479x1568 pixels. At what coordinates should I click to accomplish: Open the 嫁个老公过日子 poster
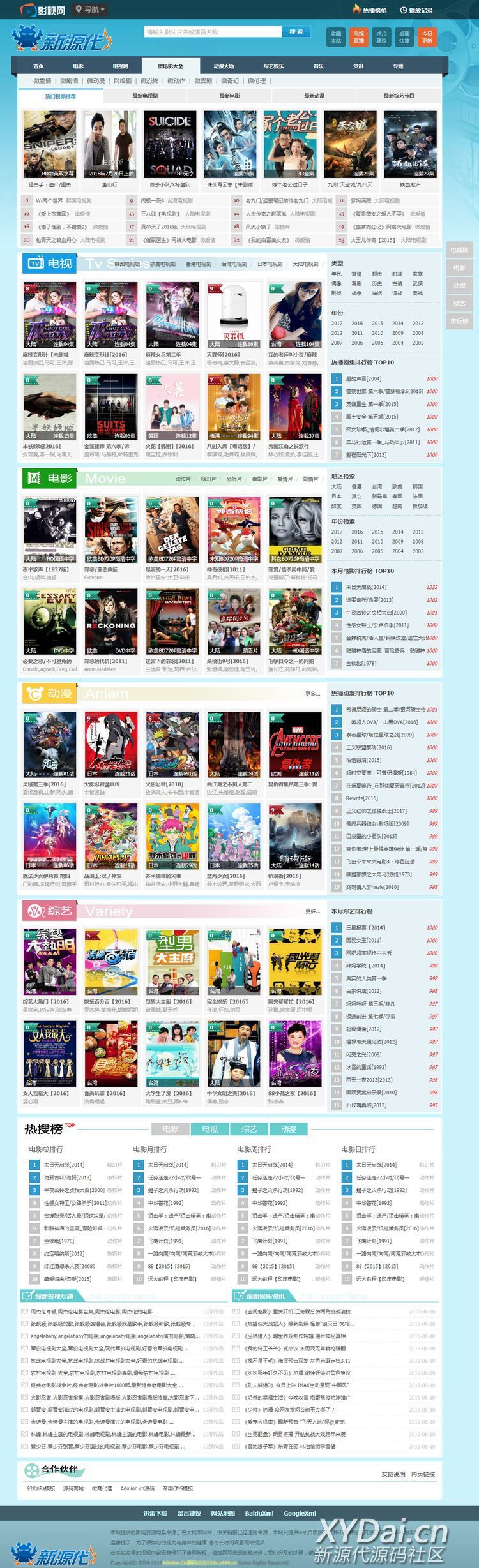click(290, 145)
